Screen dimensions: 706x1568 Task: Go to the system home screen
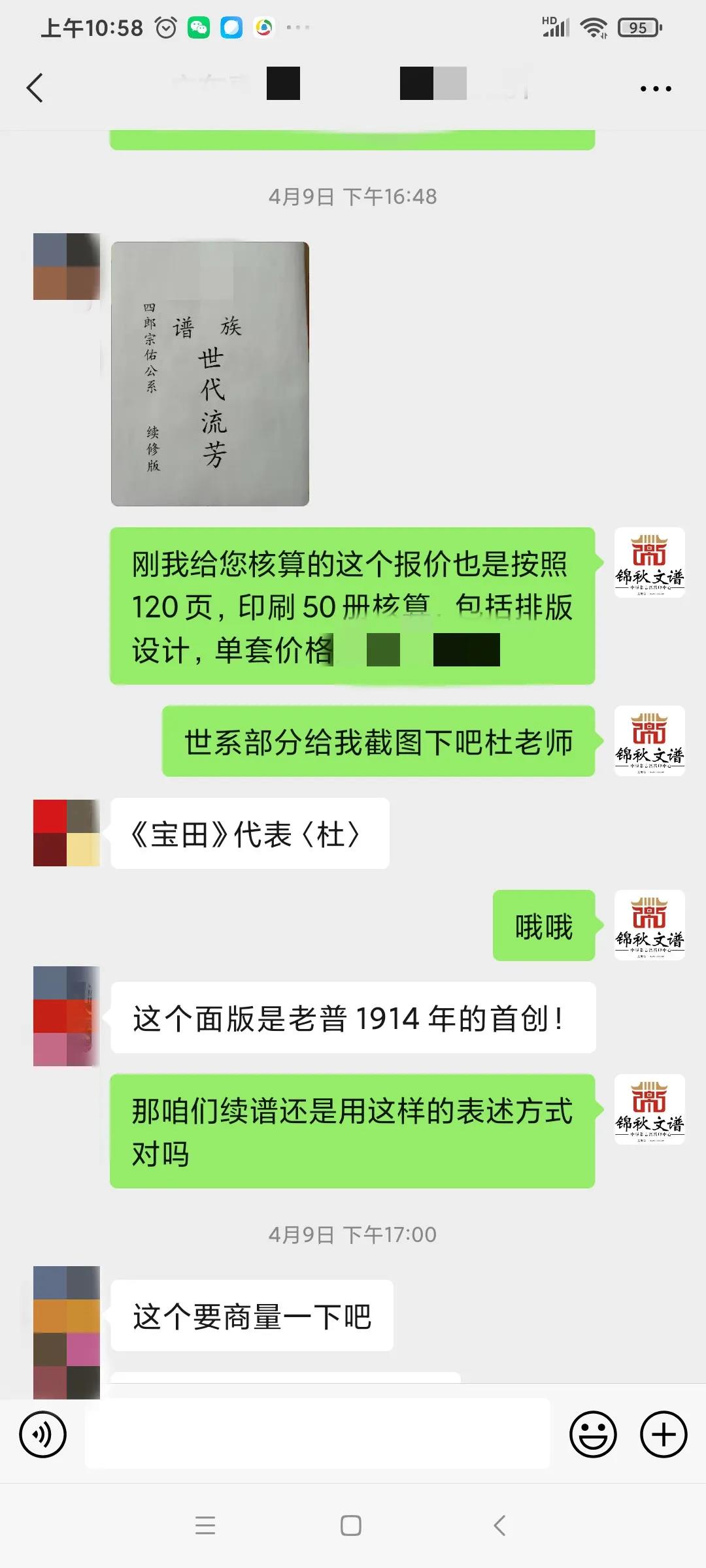coord(351,1526)
